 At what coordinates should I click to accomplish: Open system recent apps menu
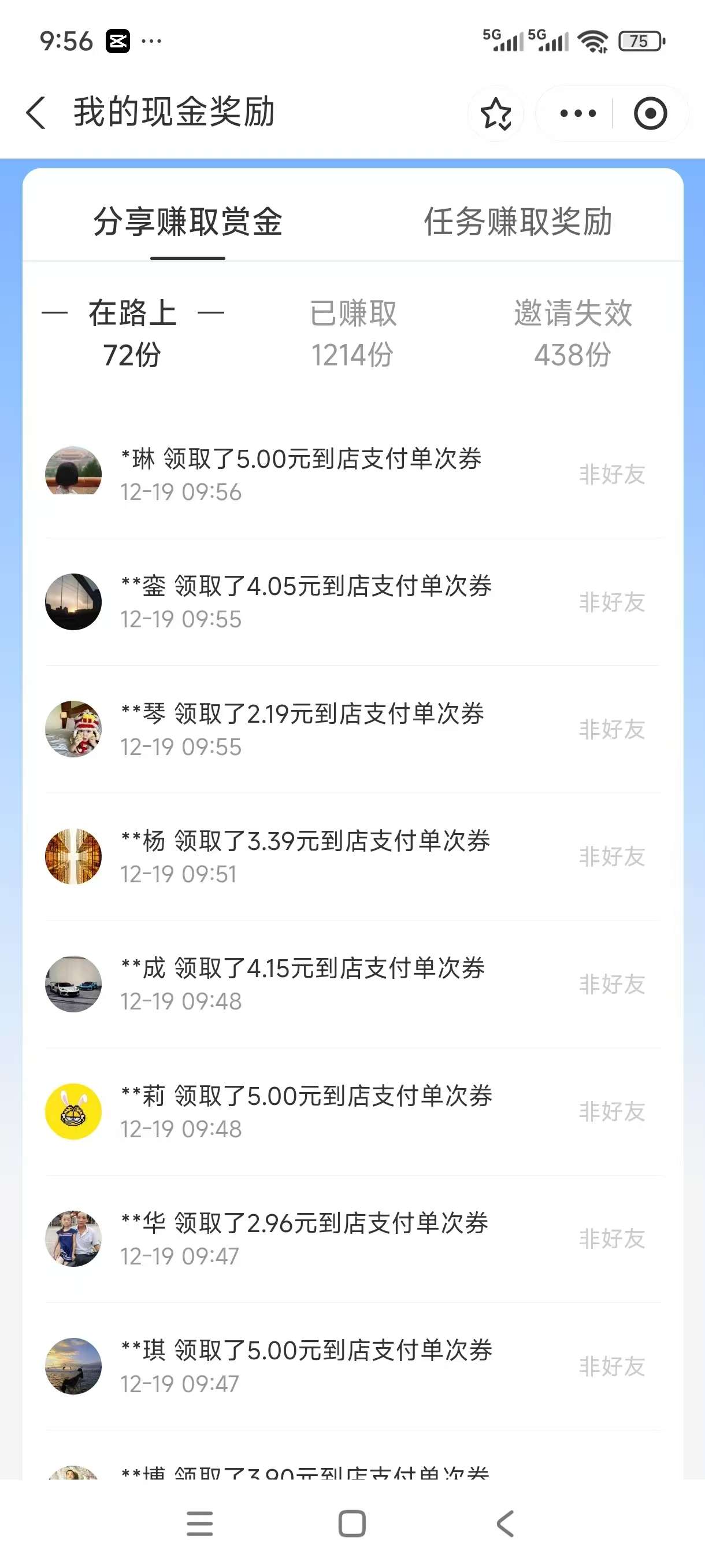coord(199,1523)
